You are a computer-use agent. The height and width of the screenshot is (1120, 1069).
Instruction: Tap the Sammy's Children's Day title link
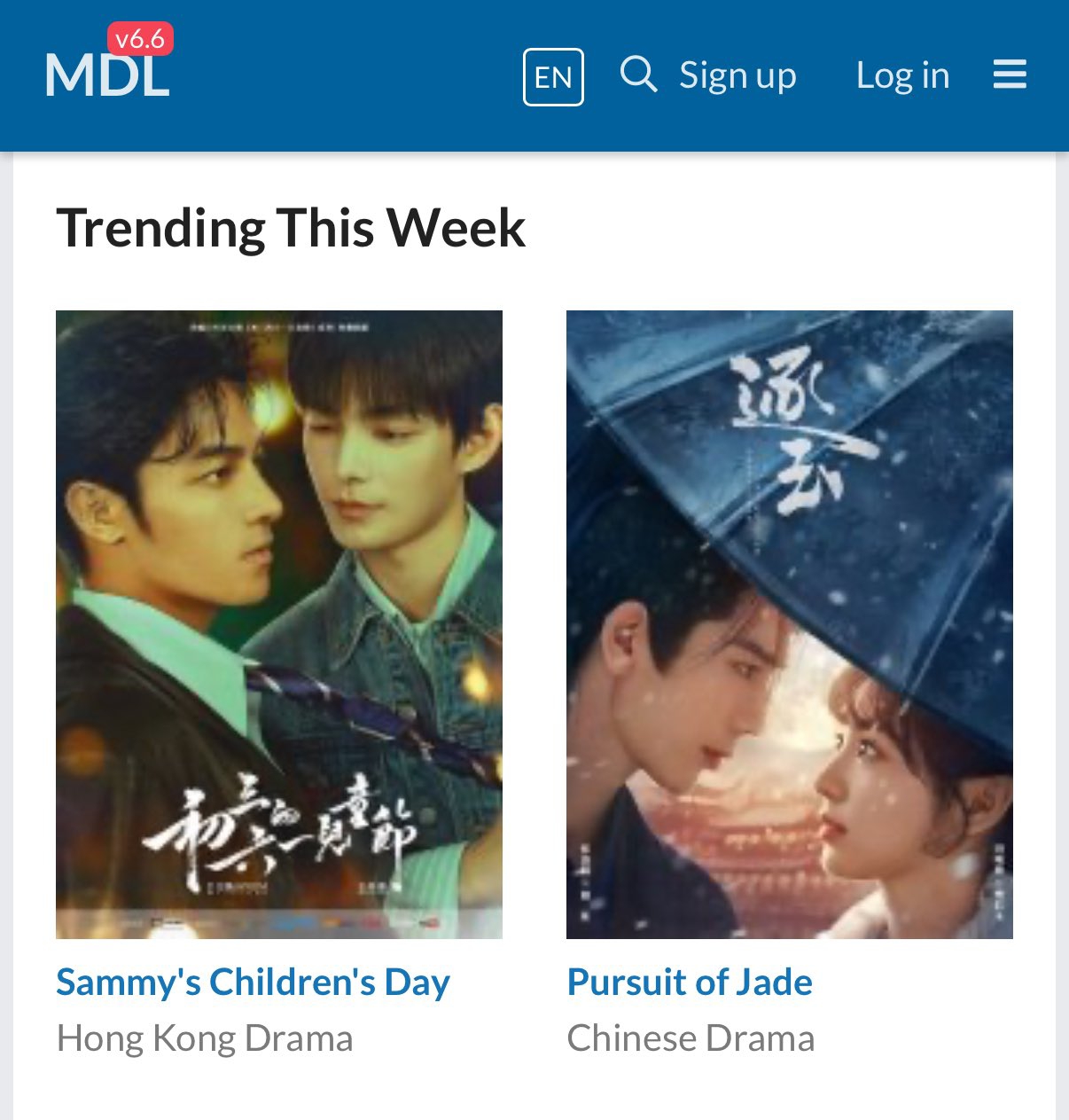253,983
